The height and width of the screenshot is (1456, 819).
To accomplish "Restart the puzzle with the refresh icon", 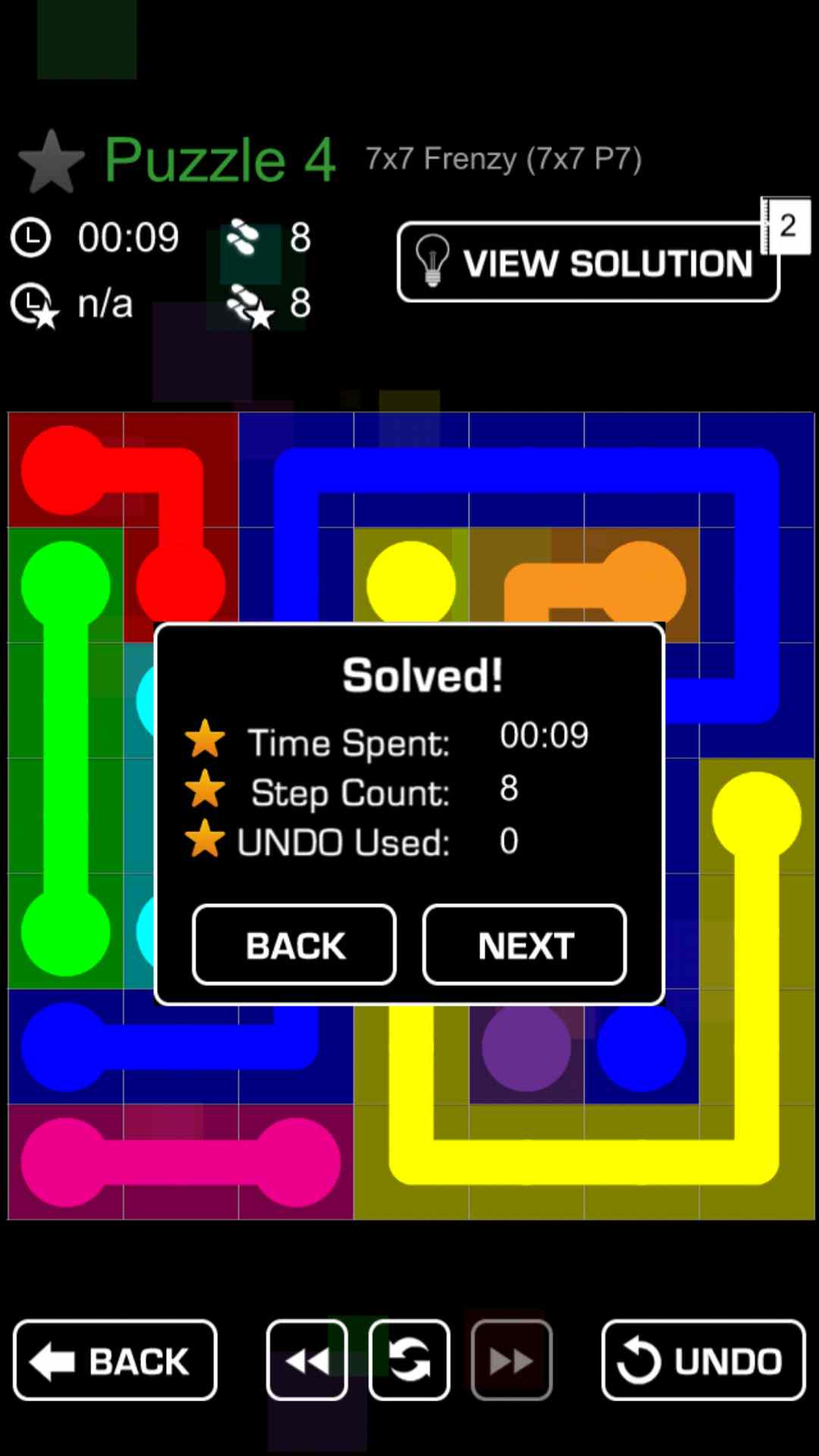I will click(x=409, y=1360).
